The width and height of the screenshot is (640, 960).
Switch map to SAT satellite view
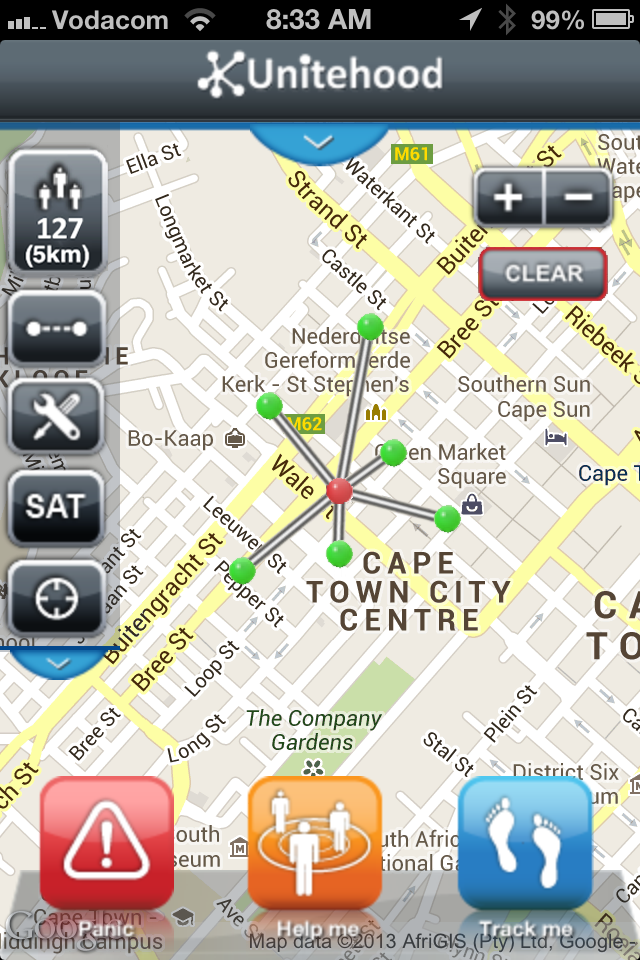[x=57, y=506]
